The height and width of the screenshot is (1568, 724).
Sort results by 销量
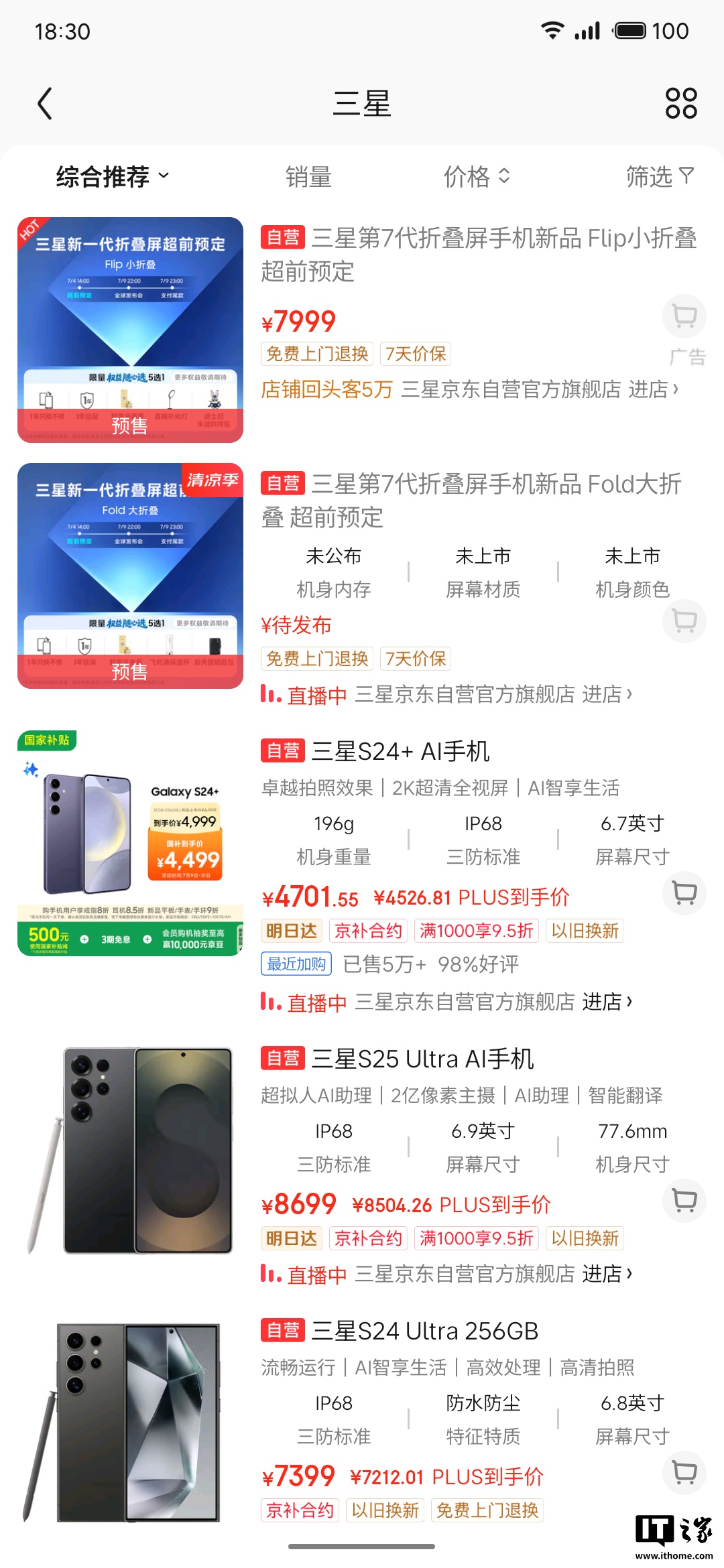coord(308,177)
